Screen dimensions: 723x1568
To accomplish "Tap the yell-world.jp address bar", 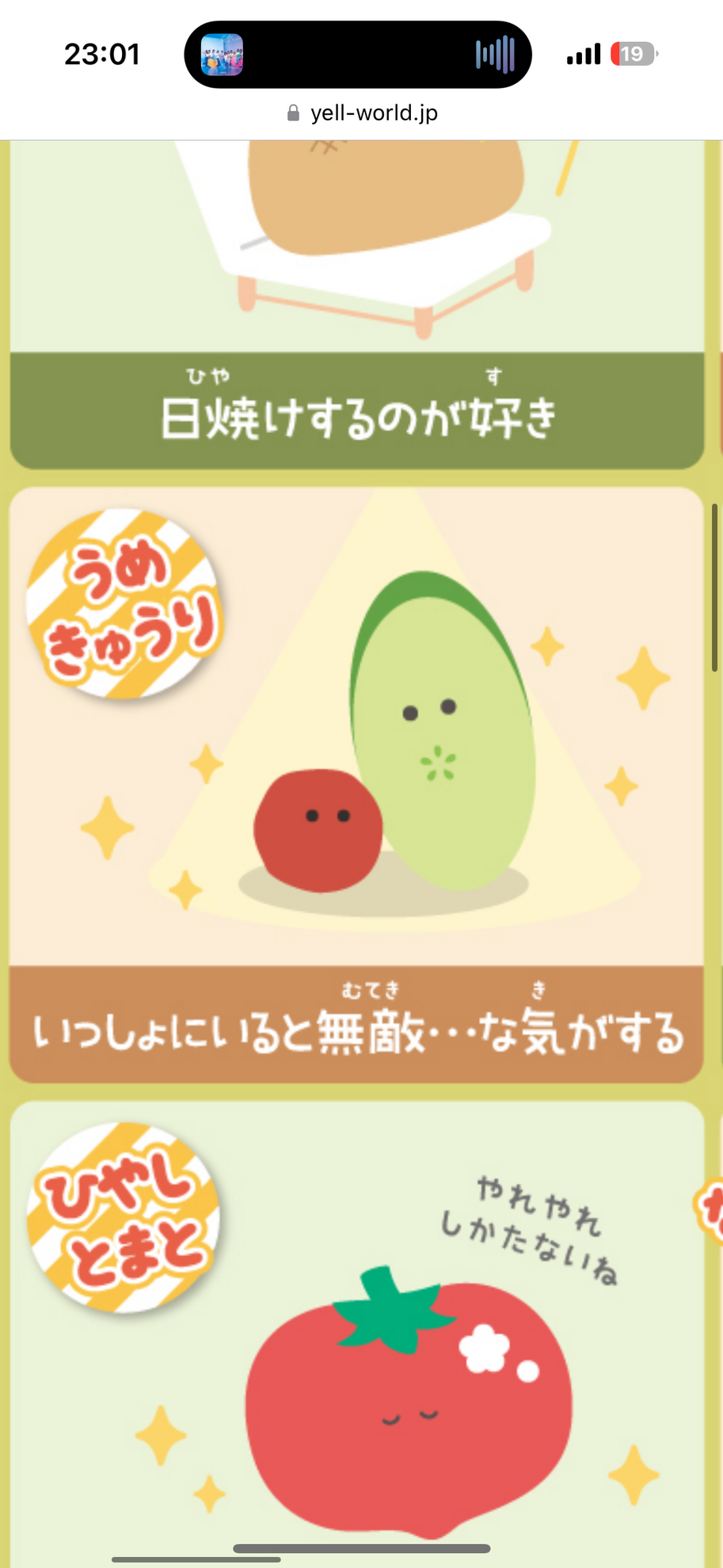I will tap(362, 113).
